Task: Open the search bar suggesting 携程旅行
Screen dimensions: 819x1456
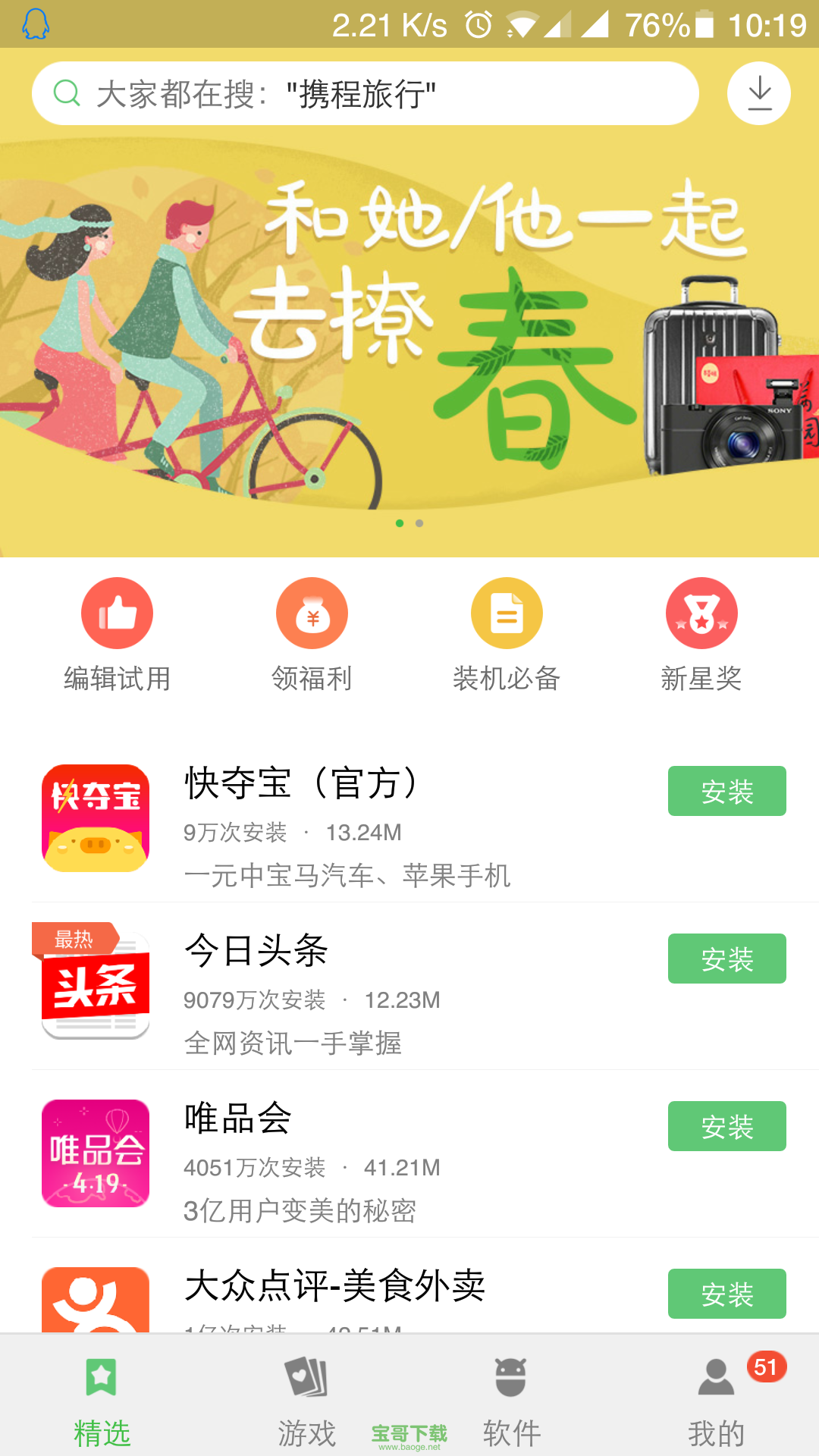Action: click(368, 93)
